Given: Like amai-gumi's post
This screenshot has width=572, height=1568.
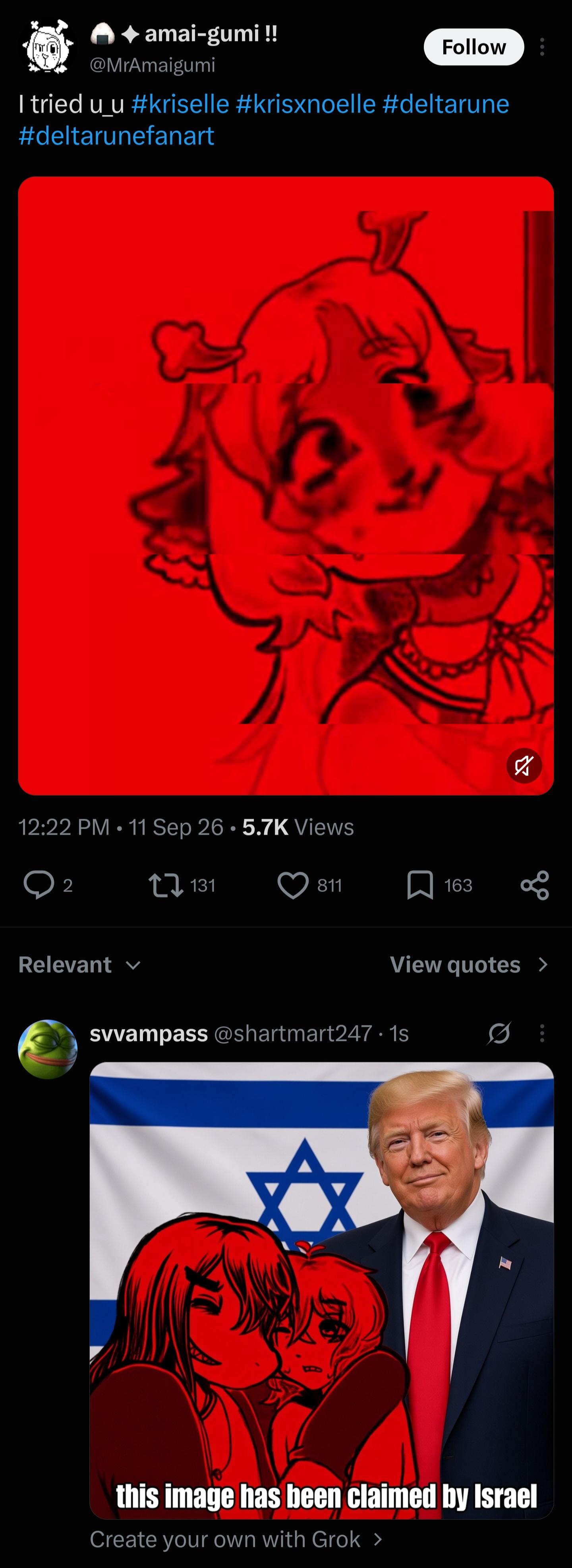Looking at the screenshot, I should click(x=293, y=885).
